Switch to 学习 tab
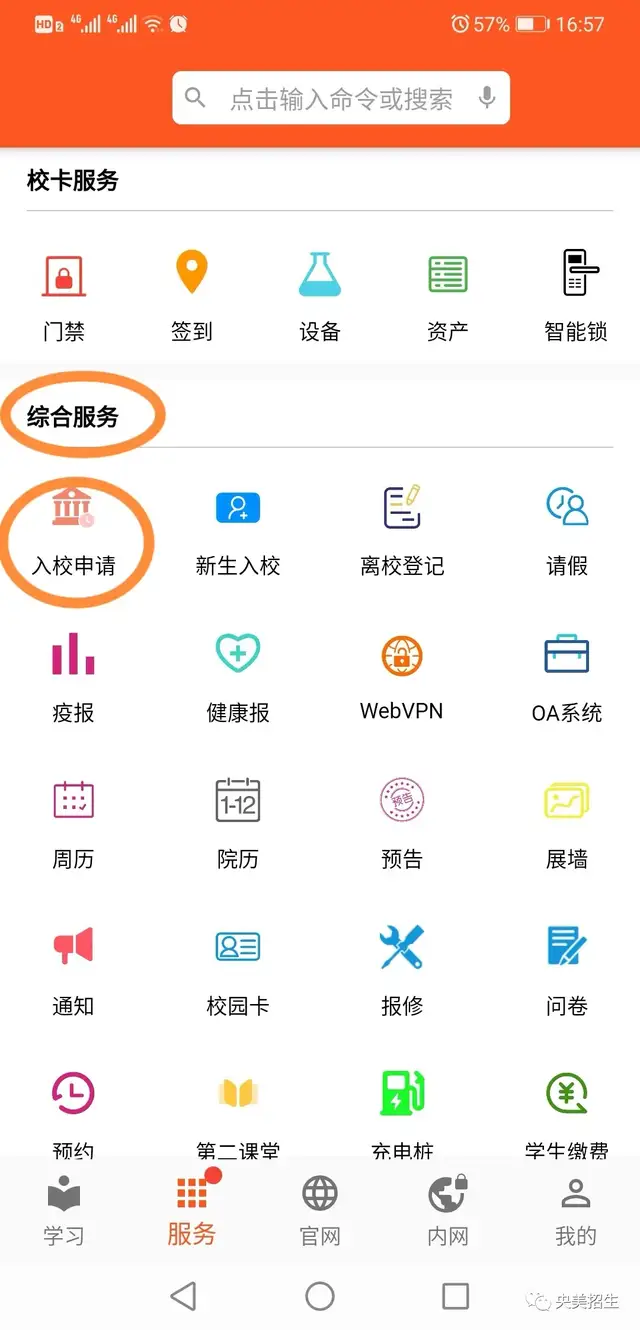This screenshot has width=640, height=1330. click(x=64, y=1211)
